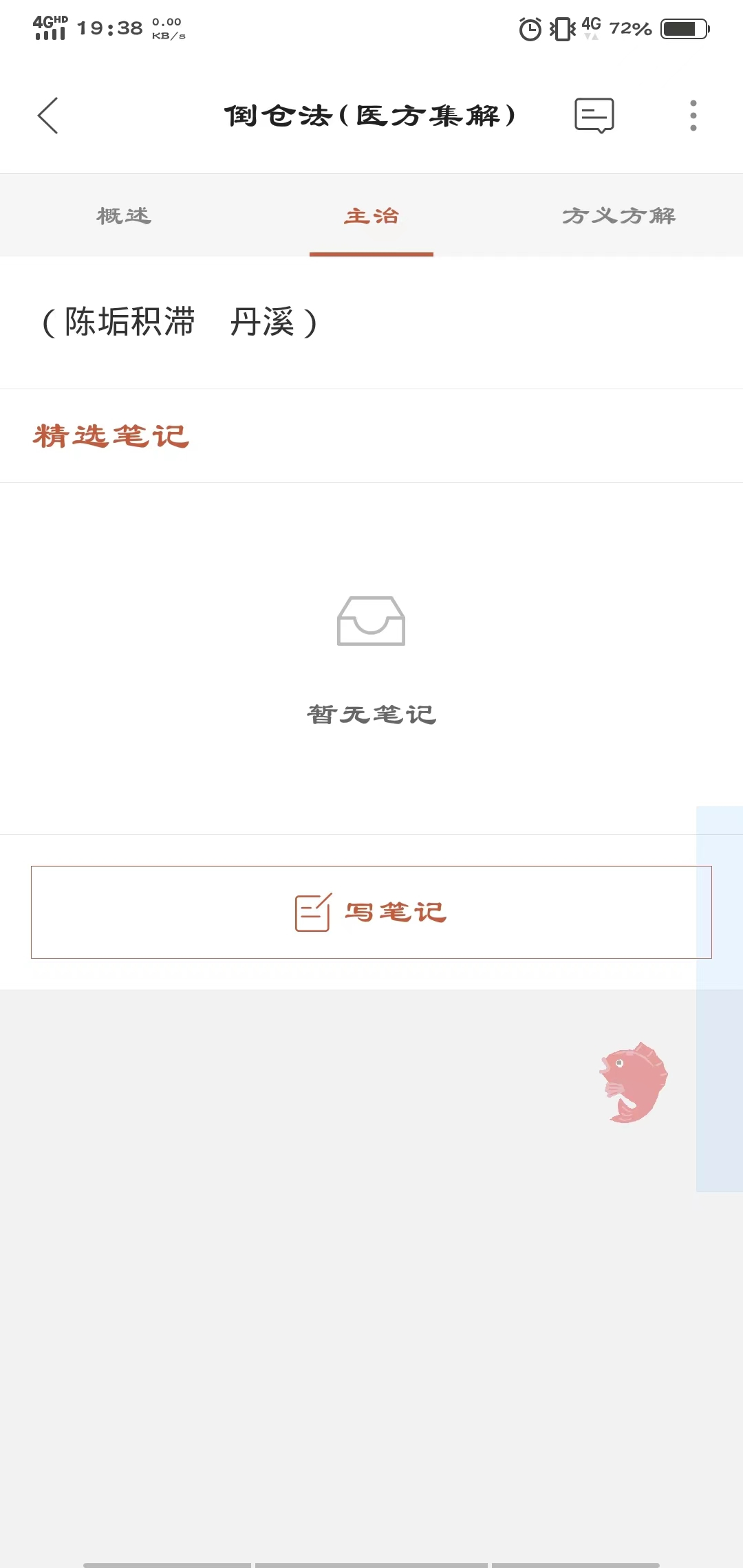743x1568 pixels.
Task: Go back using the arrow icon
Action: (47, 116)
